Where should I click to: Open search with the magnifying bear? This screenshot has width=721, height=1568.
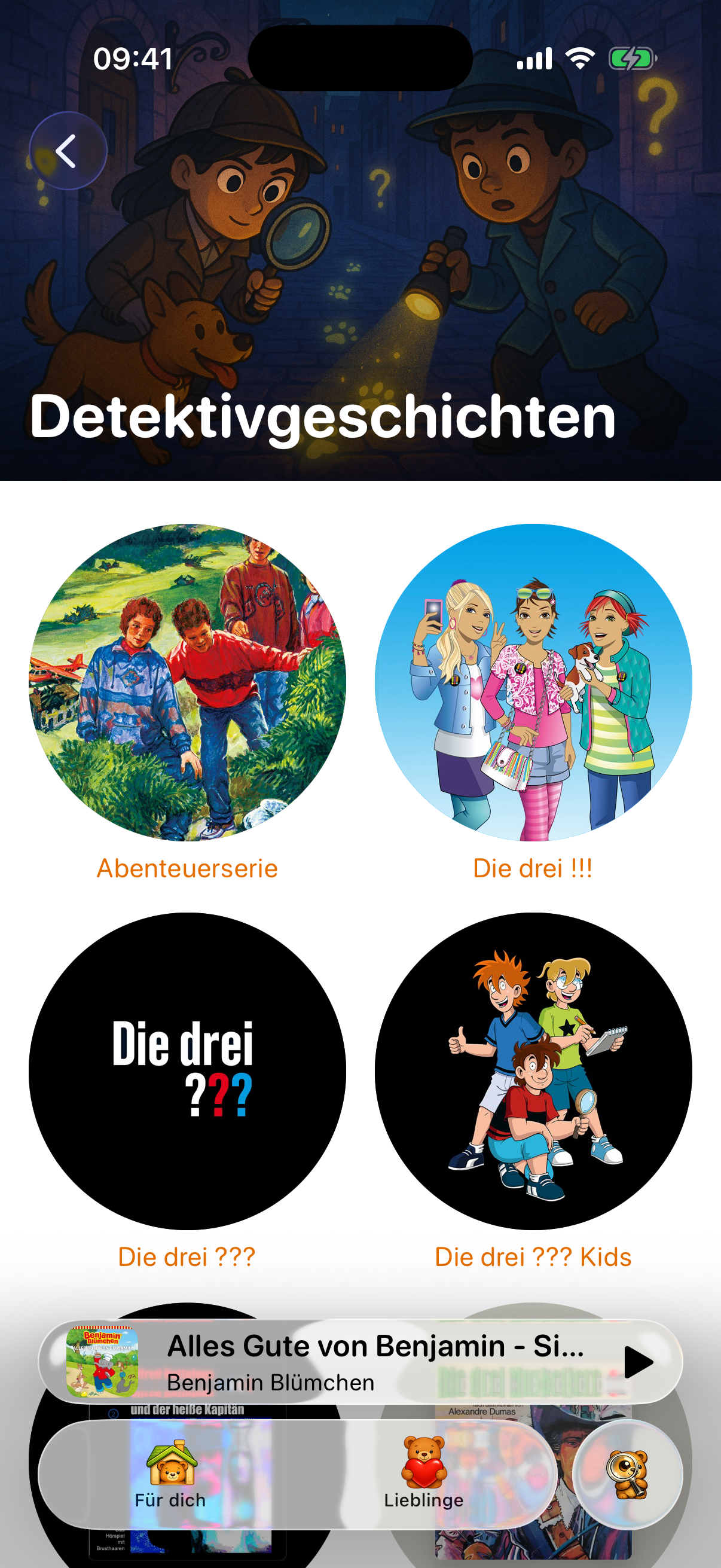click(x=627, y=1474)
